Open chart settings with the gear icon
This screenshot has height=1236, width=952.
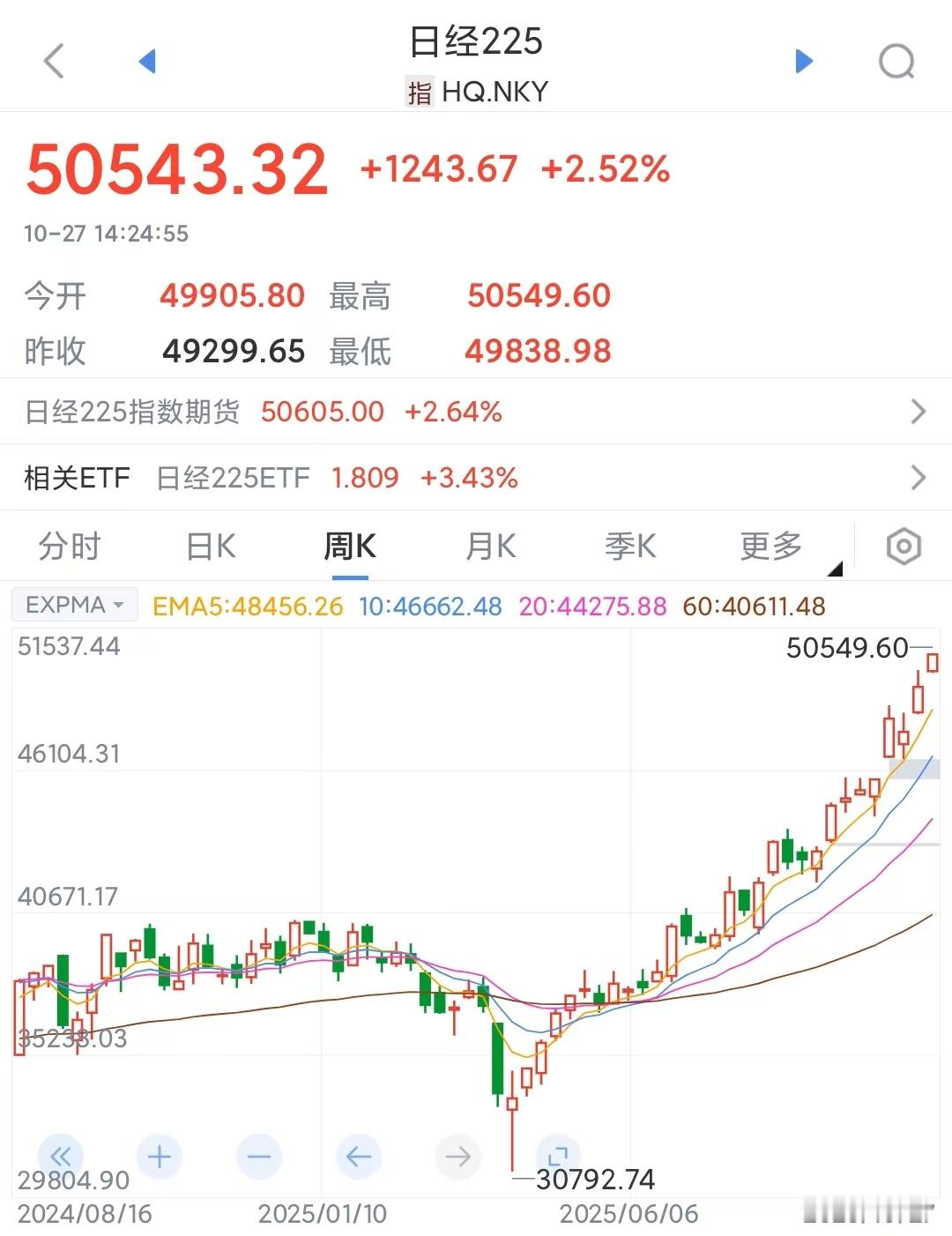tap(902, 547)
